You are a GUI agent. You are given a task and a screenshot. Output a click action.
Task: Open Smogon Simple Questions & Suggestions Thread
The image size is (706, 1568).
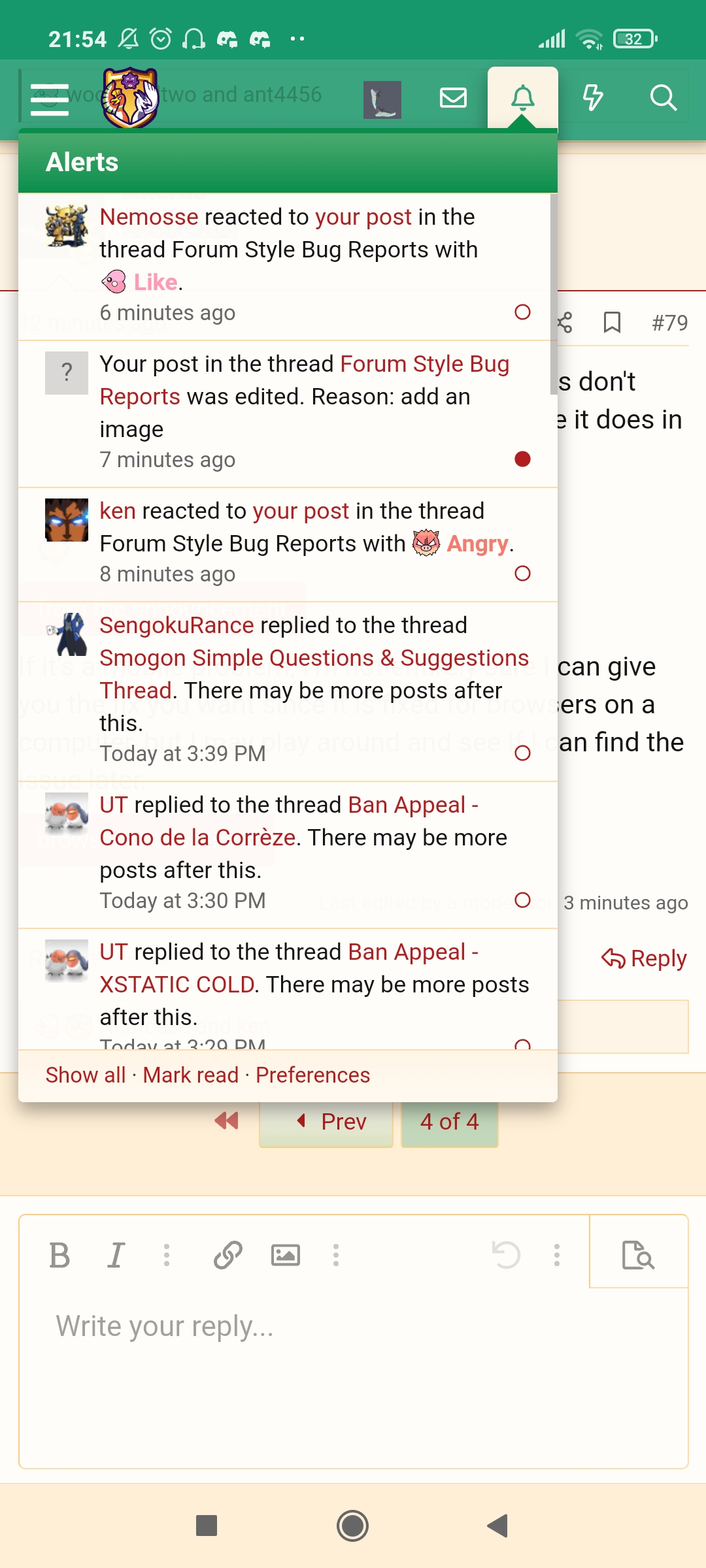click(x=314, y=674)
